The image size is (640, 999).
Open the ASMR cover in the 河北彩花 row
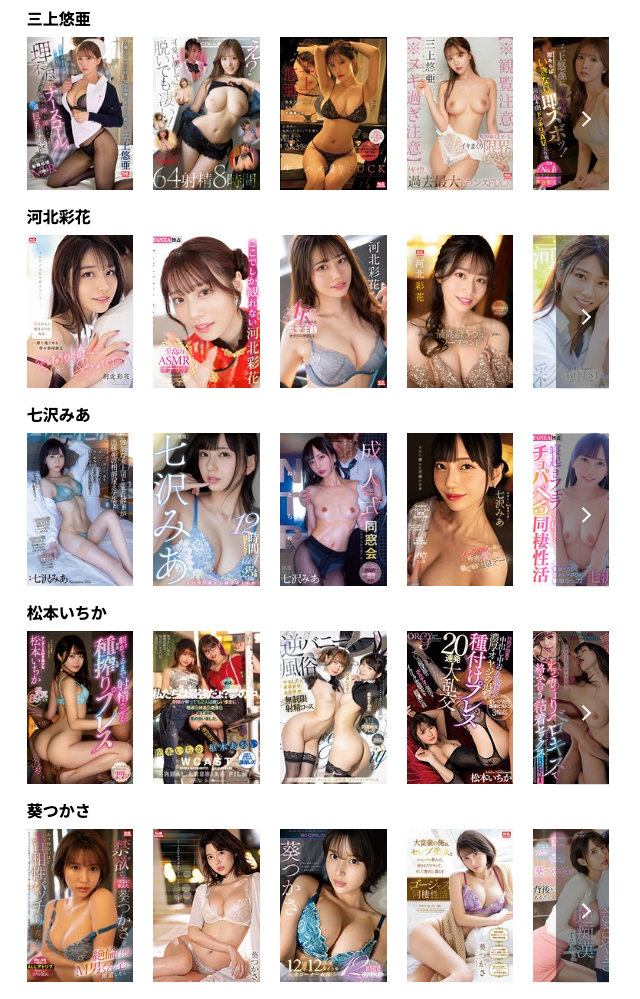click(x=206, y=312)
